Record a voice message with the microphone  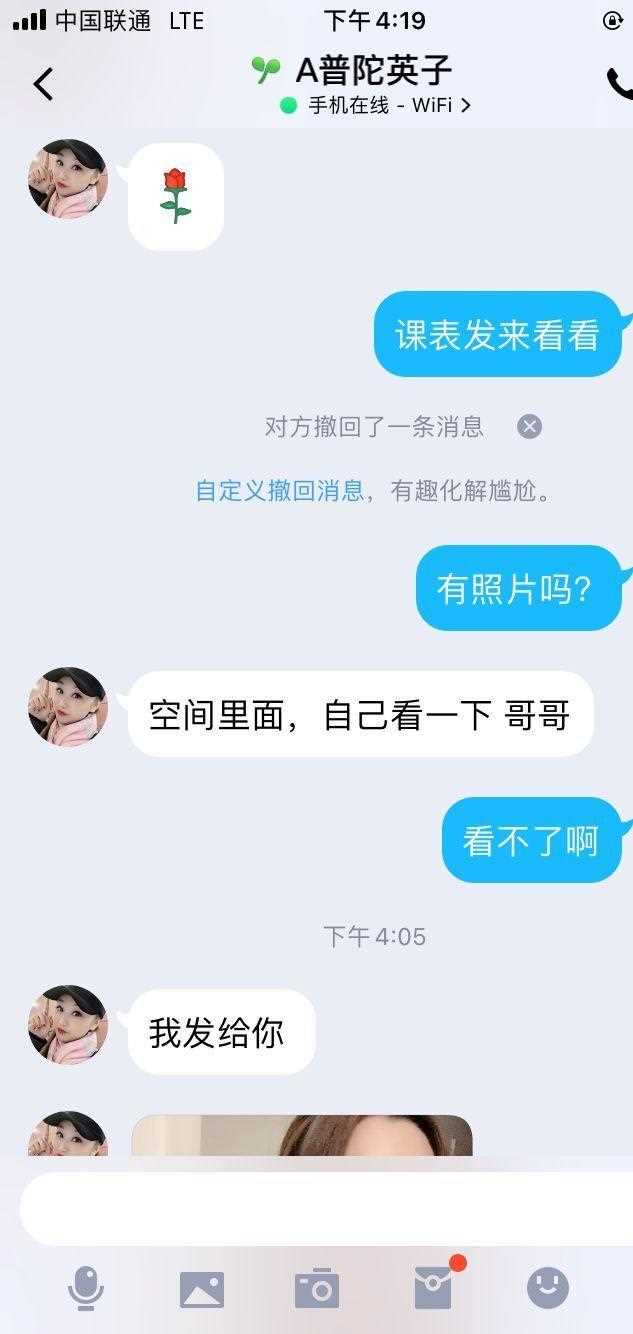pyautogui.click(x=86, y=1288)
